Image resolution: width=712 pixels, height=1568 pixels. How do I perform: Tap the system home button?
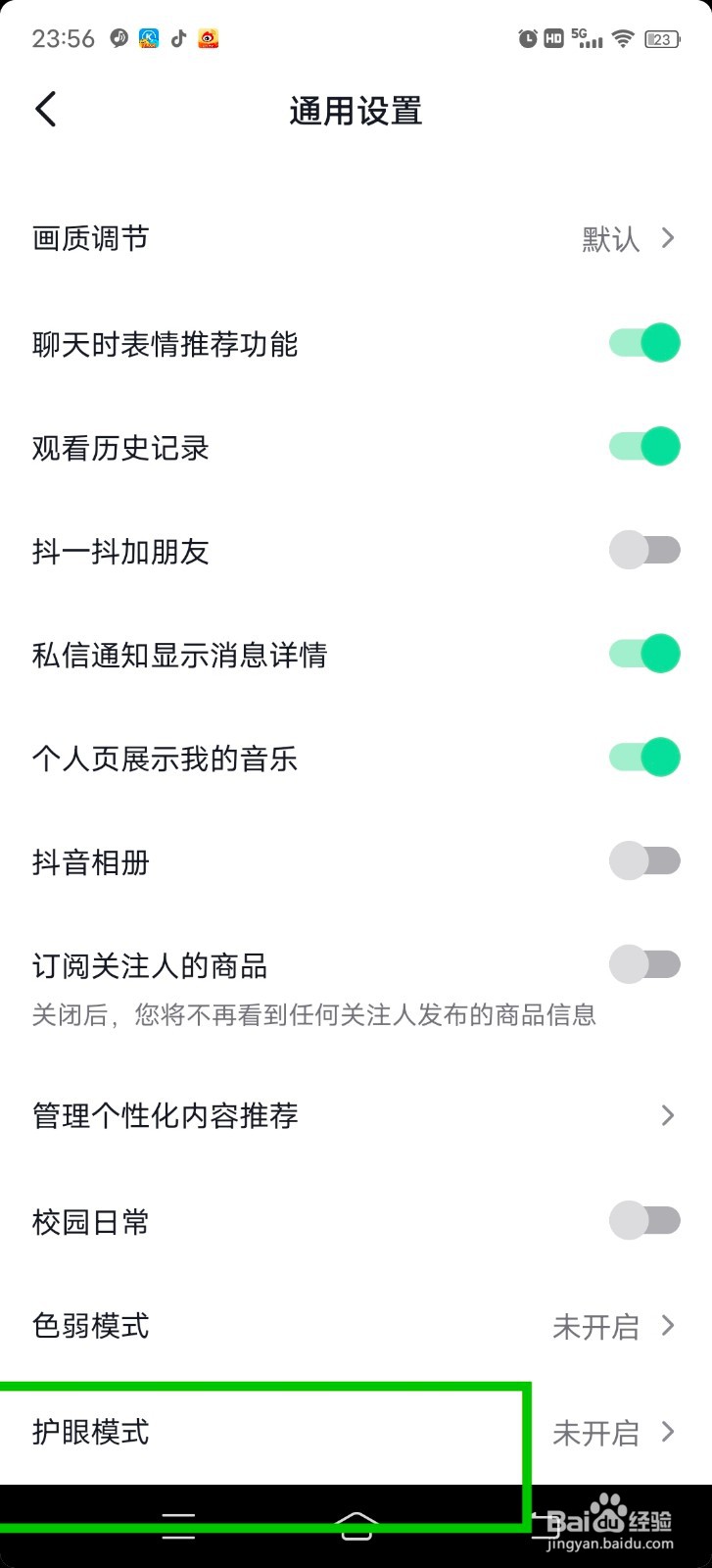click(356, 1526)
